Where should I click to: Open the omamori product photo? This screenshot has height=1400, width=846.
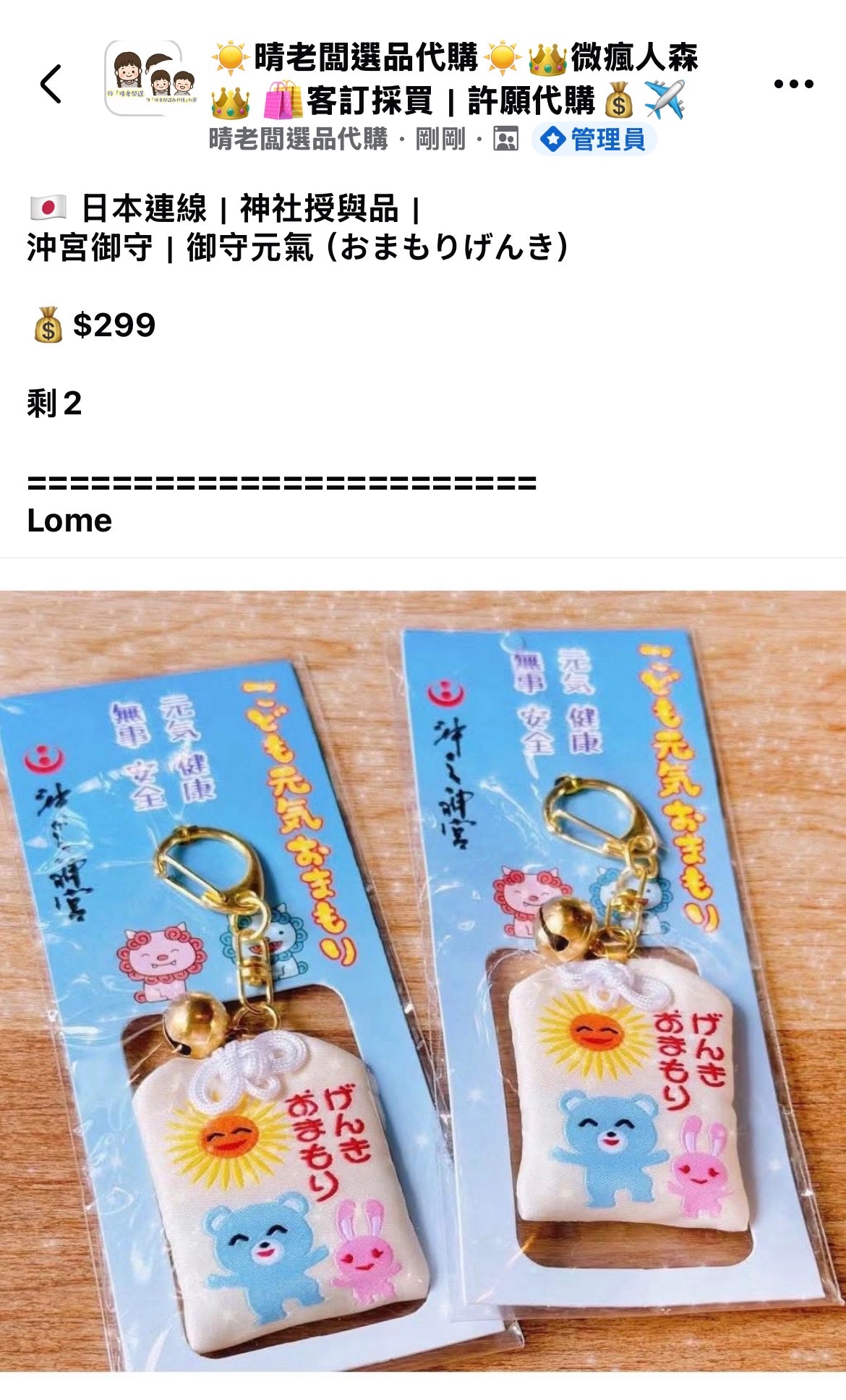(x=423, y=980)
